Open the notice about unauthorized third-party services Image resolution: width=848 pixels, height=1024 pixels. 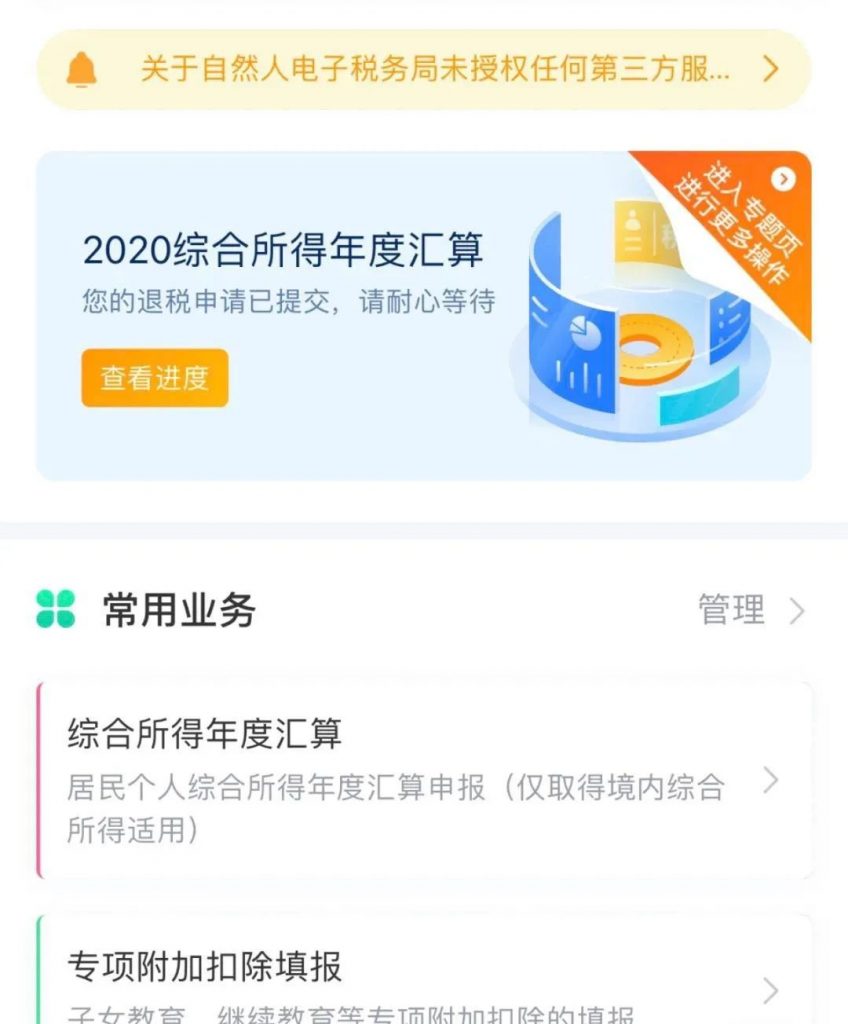[x=424, y=70]
